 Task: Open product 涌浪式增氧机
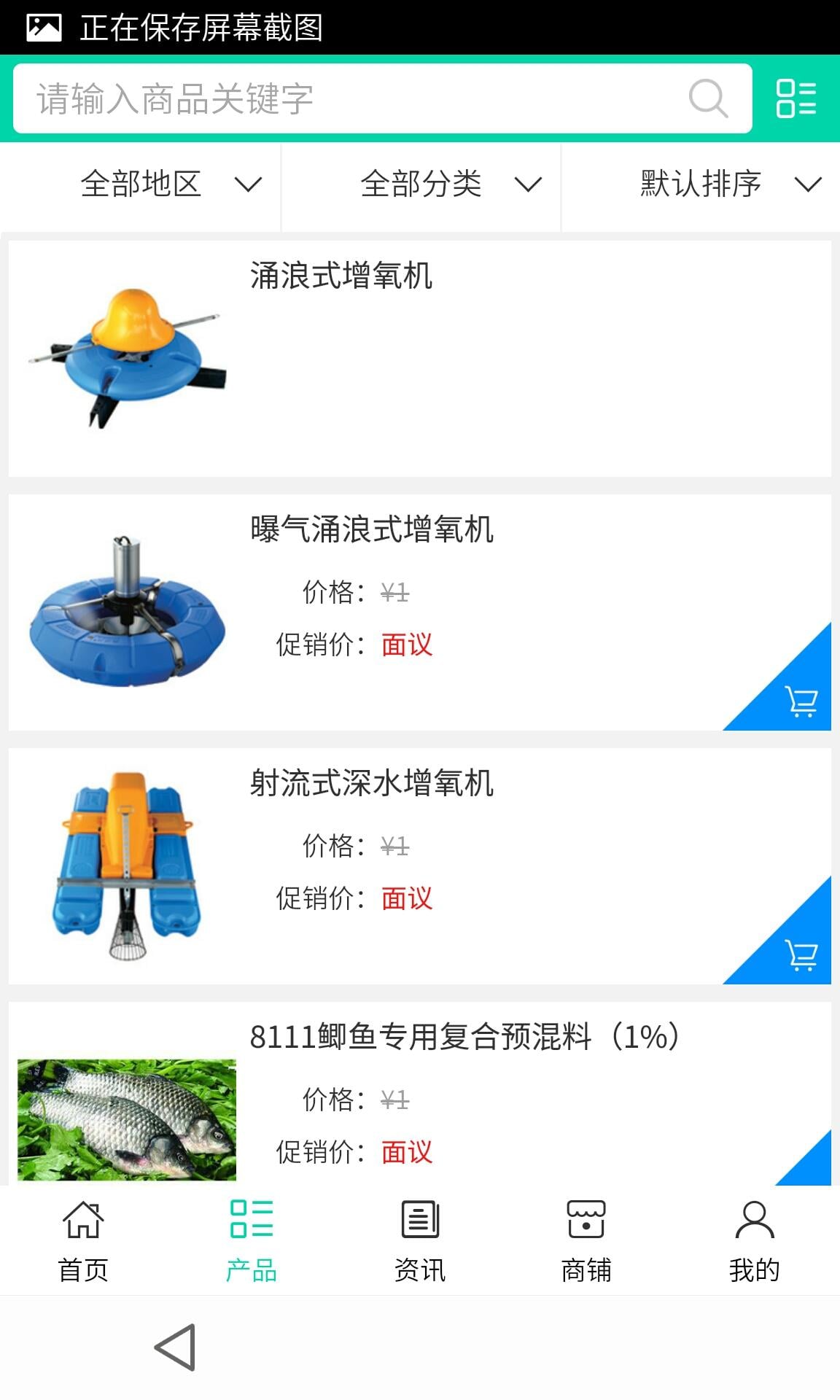(x=340, y=278)
